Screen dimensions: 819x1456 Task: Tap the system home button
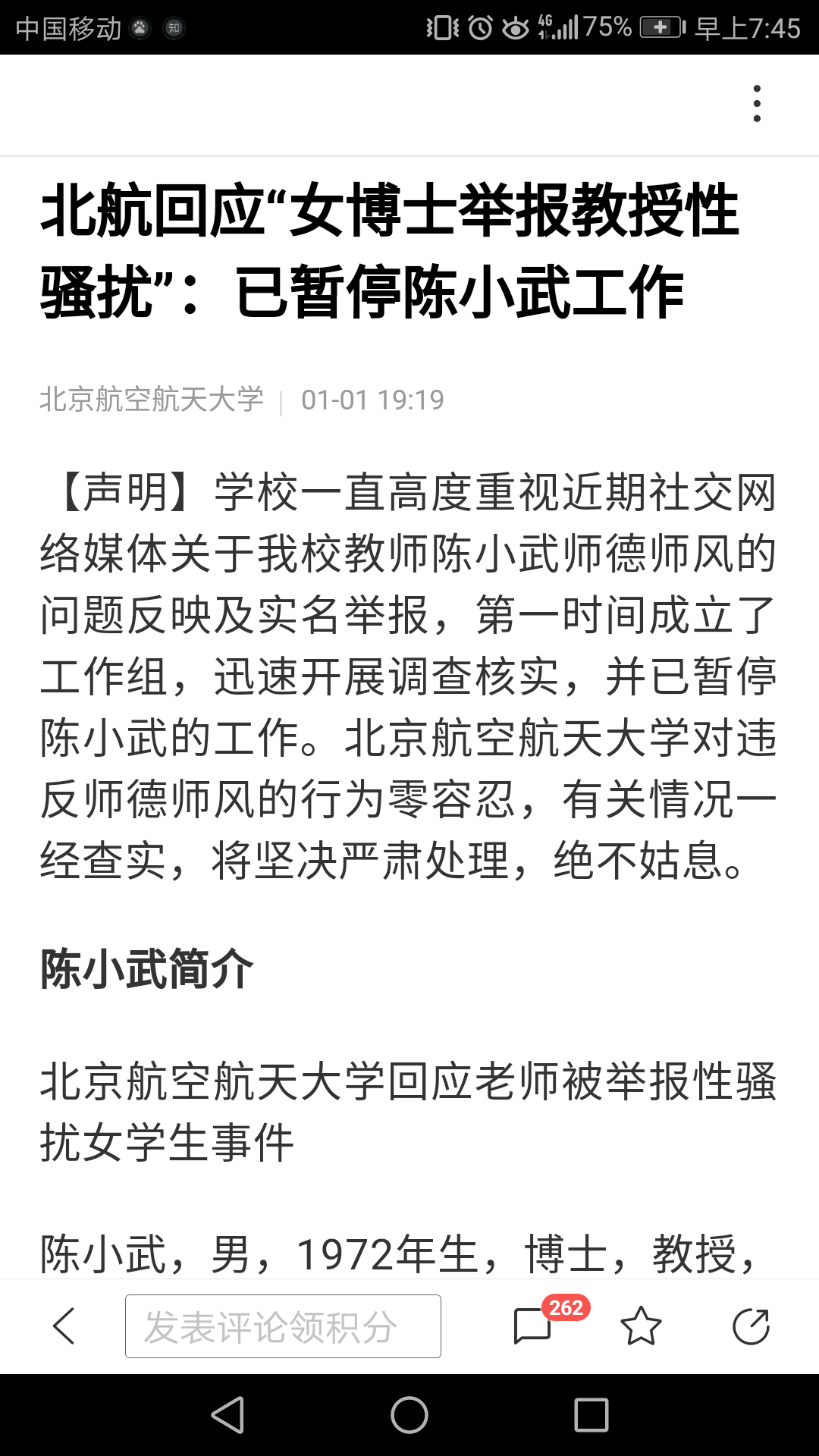(x=409, y=1415)
